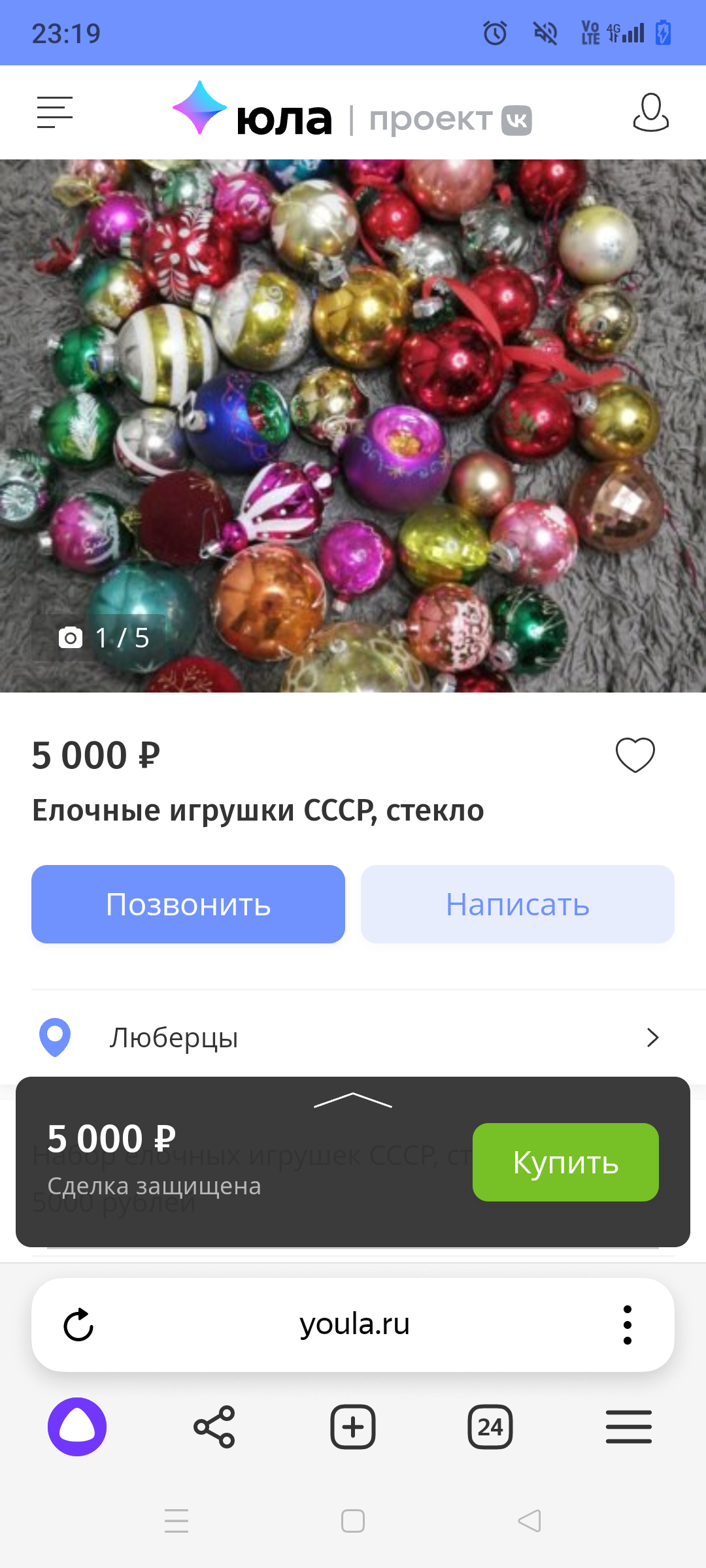Open the Люберцы location row
Screen dimensions: 706x1568
tap(353, 1037)
